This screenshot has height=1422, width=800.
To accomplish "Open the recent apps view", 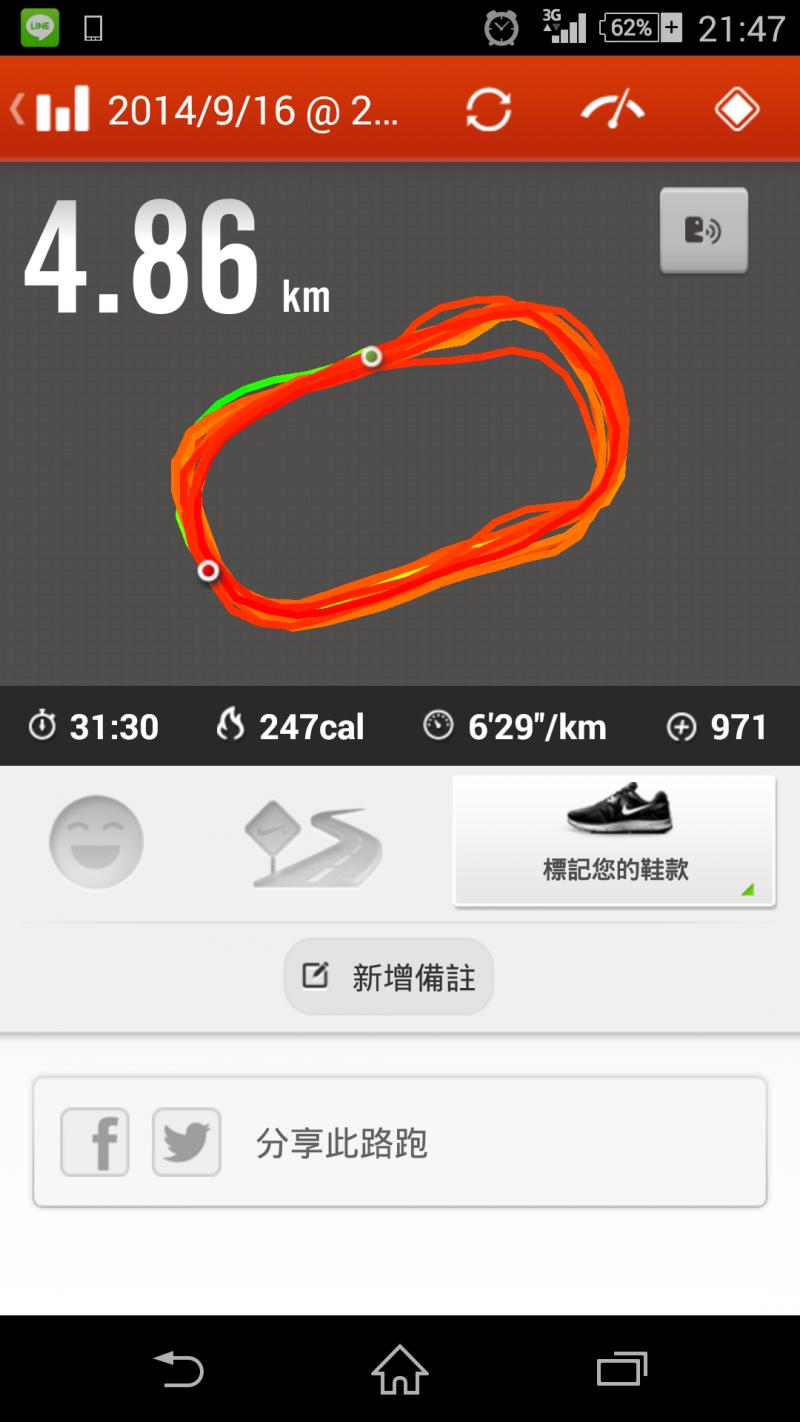I will tap(621, 1369).
